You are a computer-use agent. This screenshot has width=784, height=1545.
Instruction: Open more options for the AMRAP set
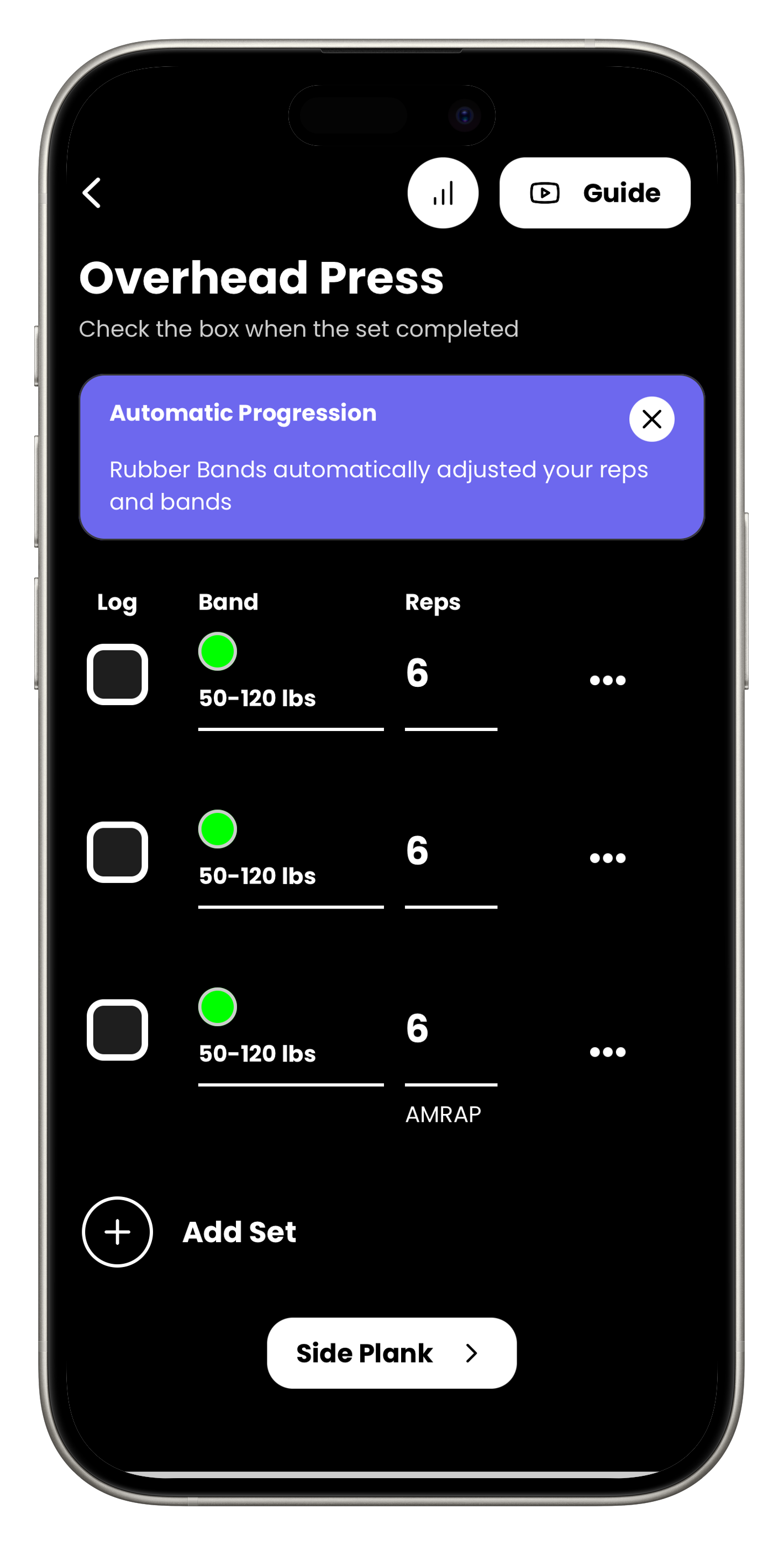click(x=607, y=1052)
